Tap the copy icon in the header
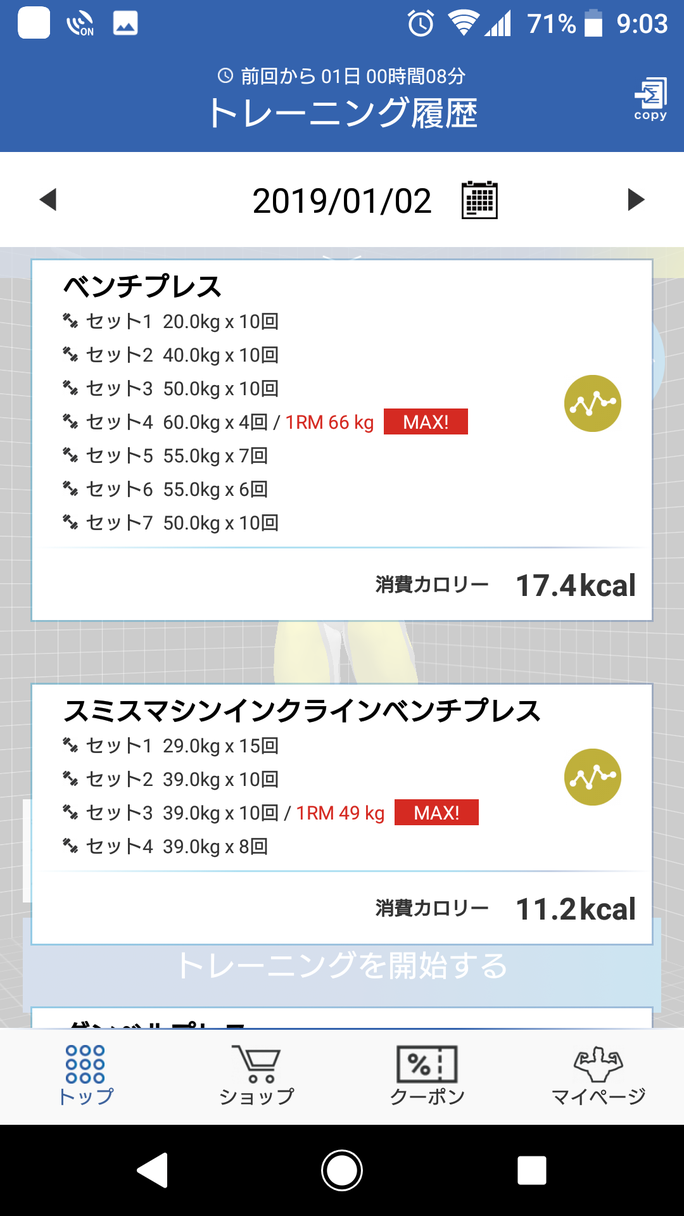 point(650,99)
